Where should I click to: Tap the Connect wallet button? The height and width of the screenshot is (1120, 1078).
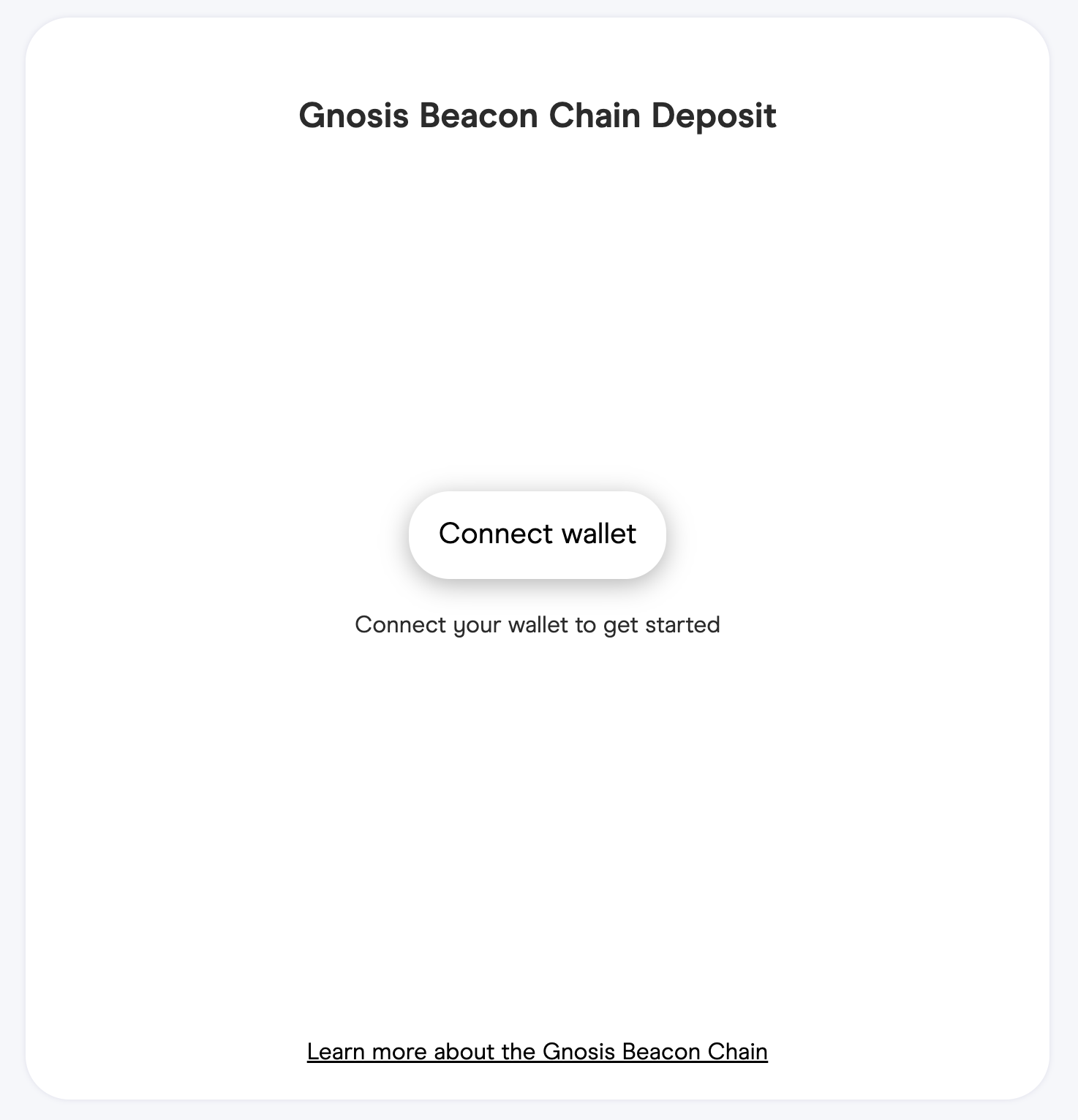tap(537, 534)
